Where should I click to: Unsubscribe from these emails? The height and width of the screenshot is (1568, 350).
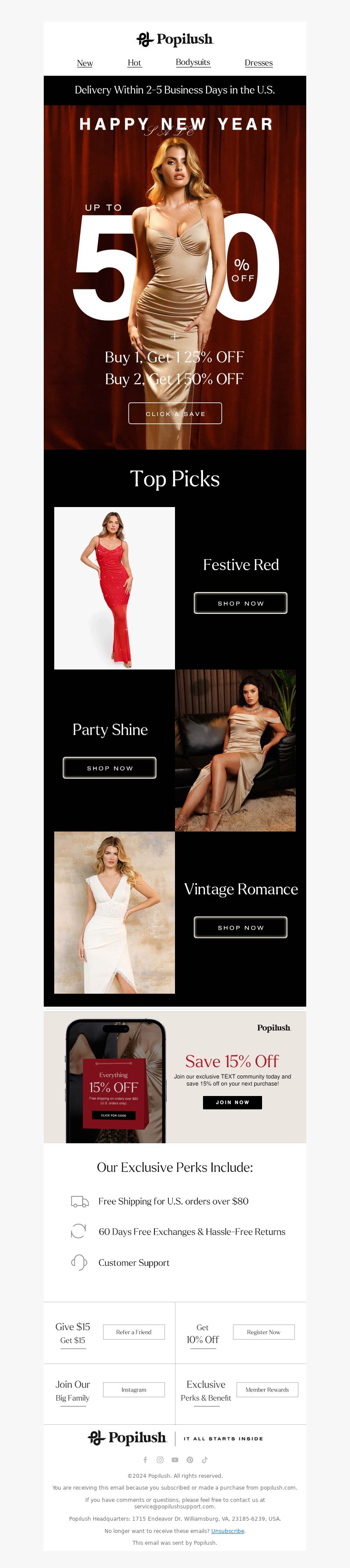(227, 1531)
